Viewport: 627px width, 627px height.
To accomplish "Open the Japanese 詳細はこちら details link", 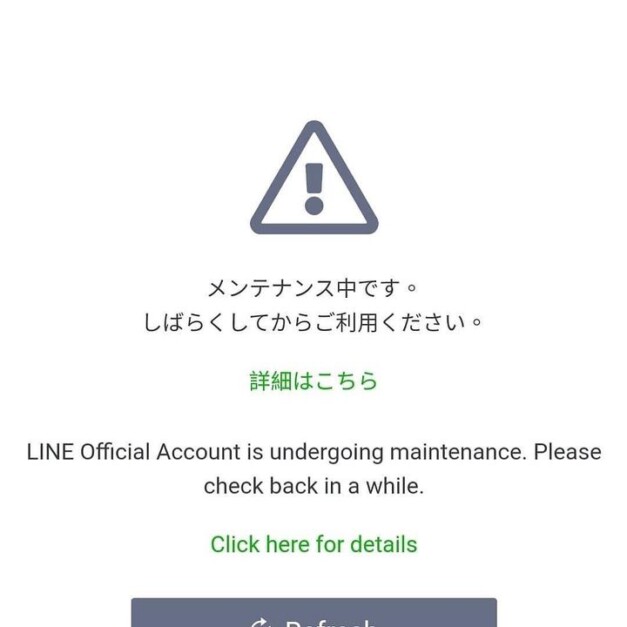I will [x=313, y=381].
